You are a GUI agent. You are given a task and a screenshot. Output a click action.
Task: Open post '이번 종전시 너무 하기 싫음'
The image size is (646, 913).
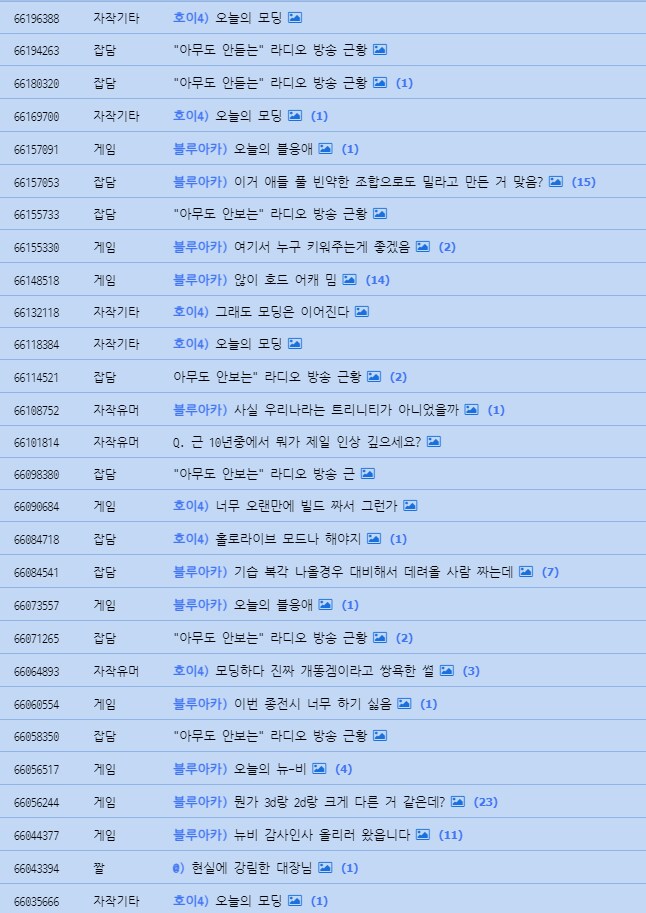tap(302, 703)
